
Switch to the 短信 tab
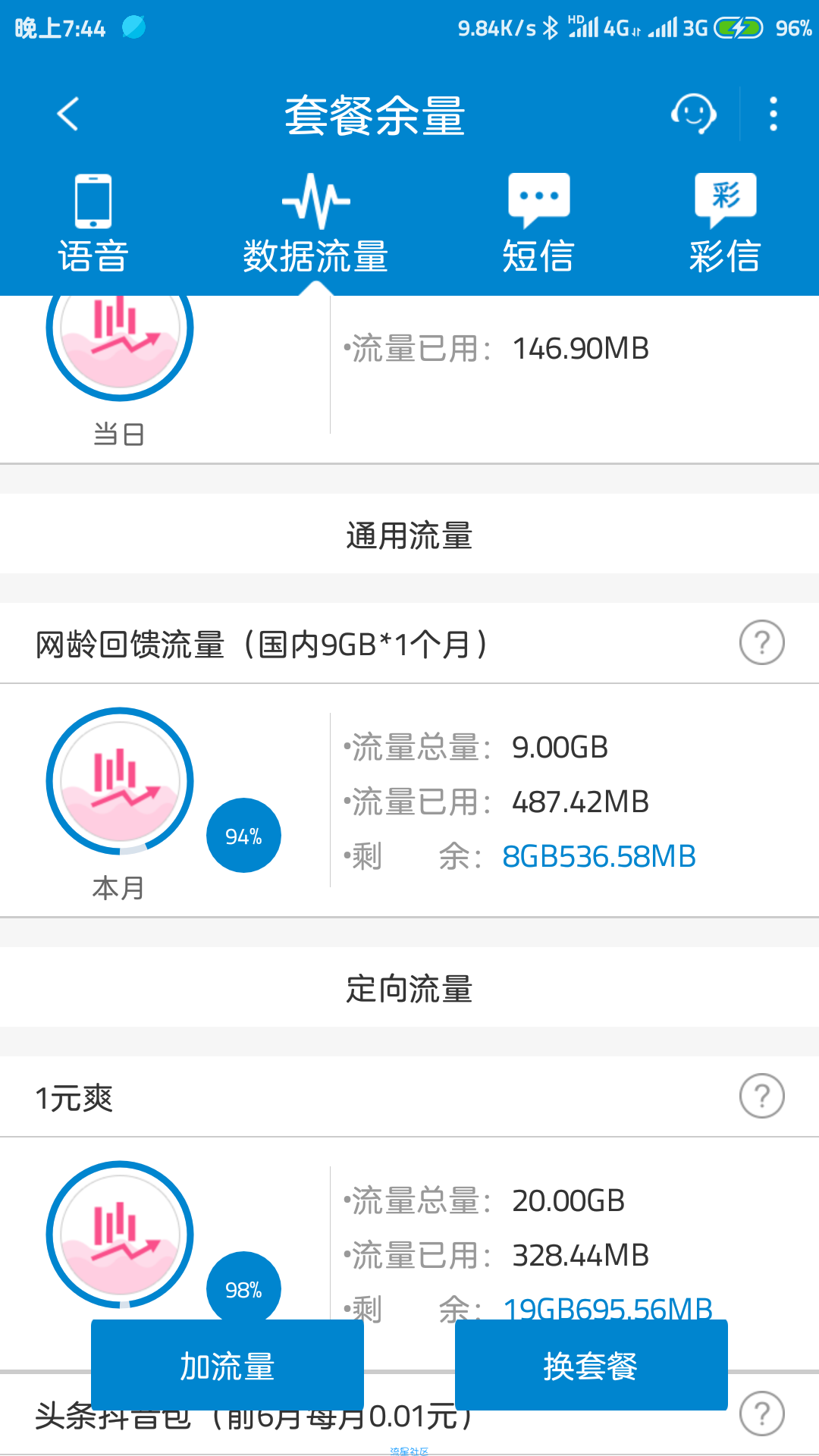click(538, 224)
